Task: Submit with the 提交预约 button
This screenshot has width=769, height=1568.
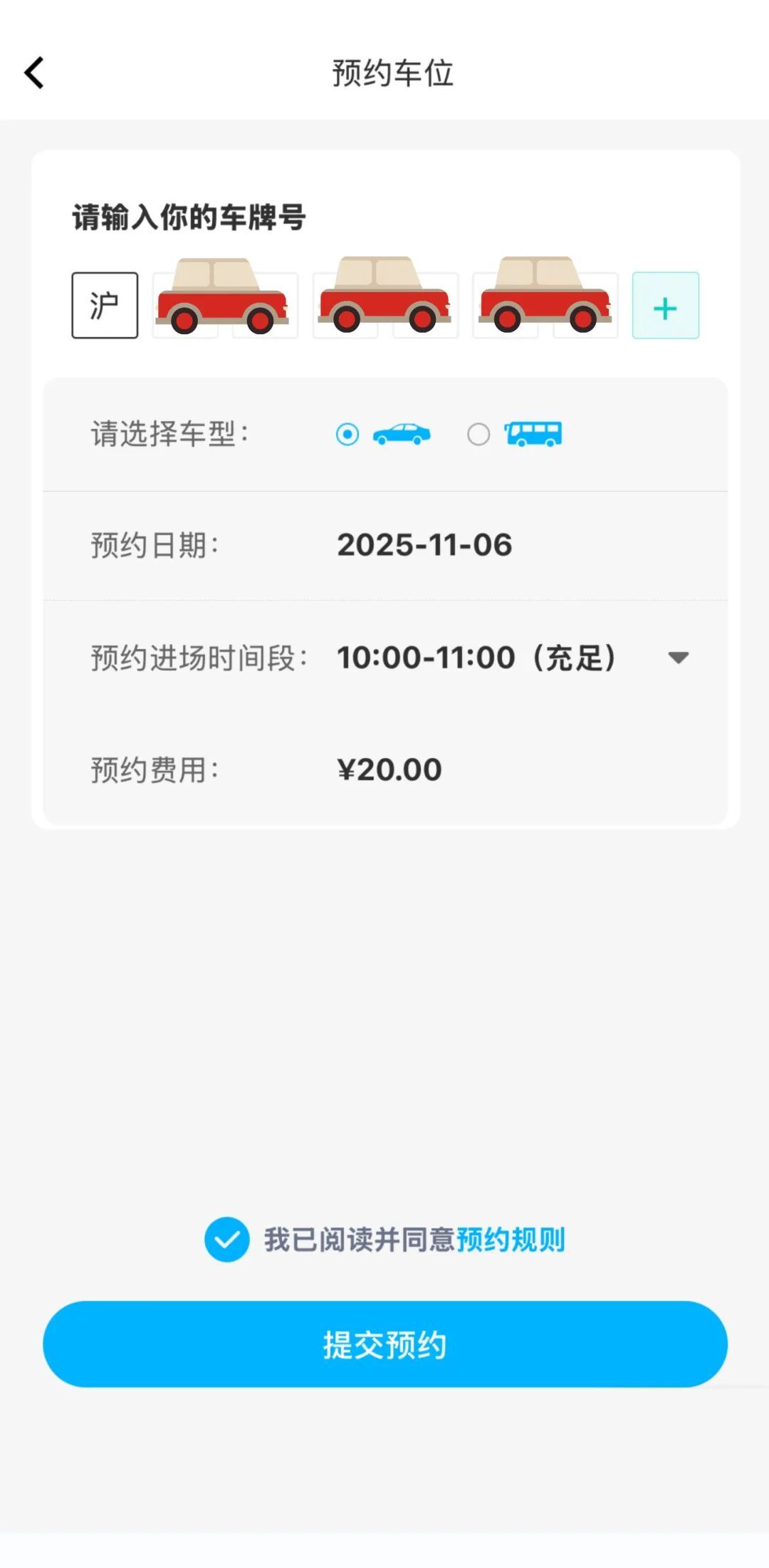Action: click(384, 1344)
